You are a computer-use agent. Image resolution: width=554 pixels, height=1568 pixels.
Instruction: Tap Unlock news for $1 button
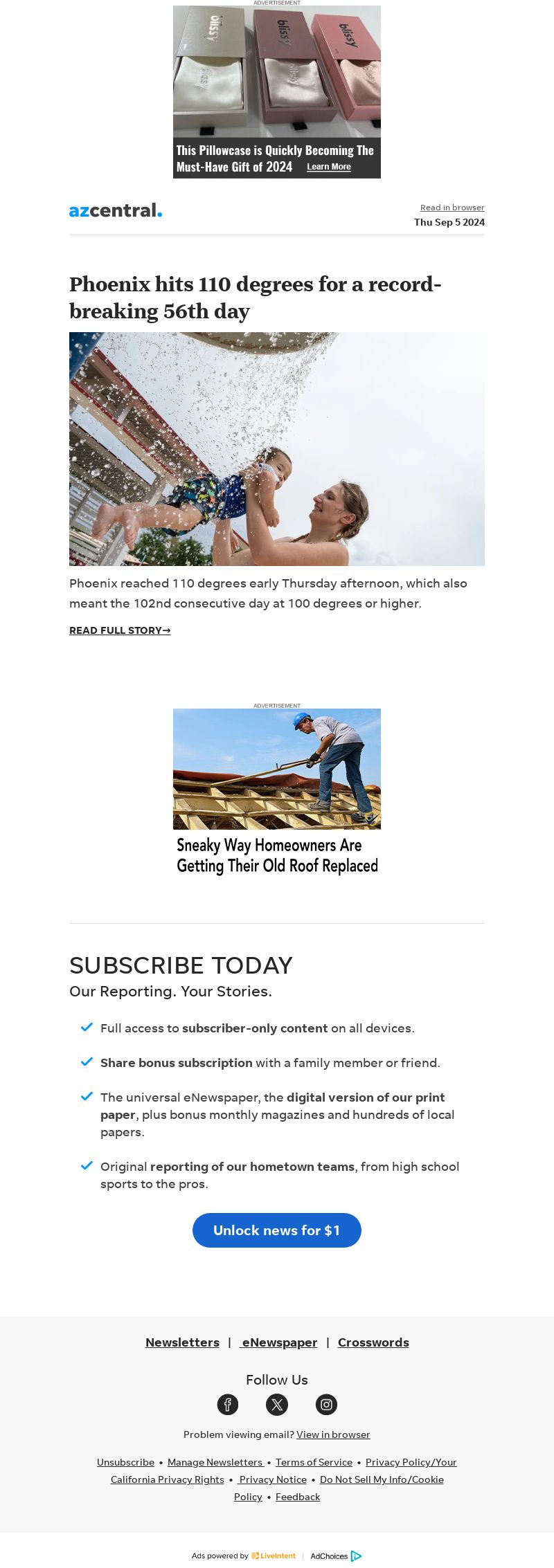[x=277, y=1230]
